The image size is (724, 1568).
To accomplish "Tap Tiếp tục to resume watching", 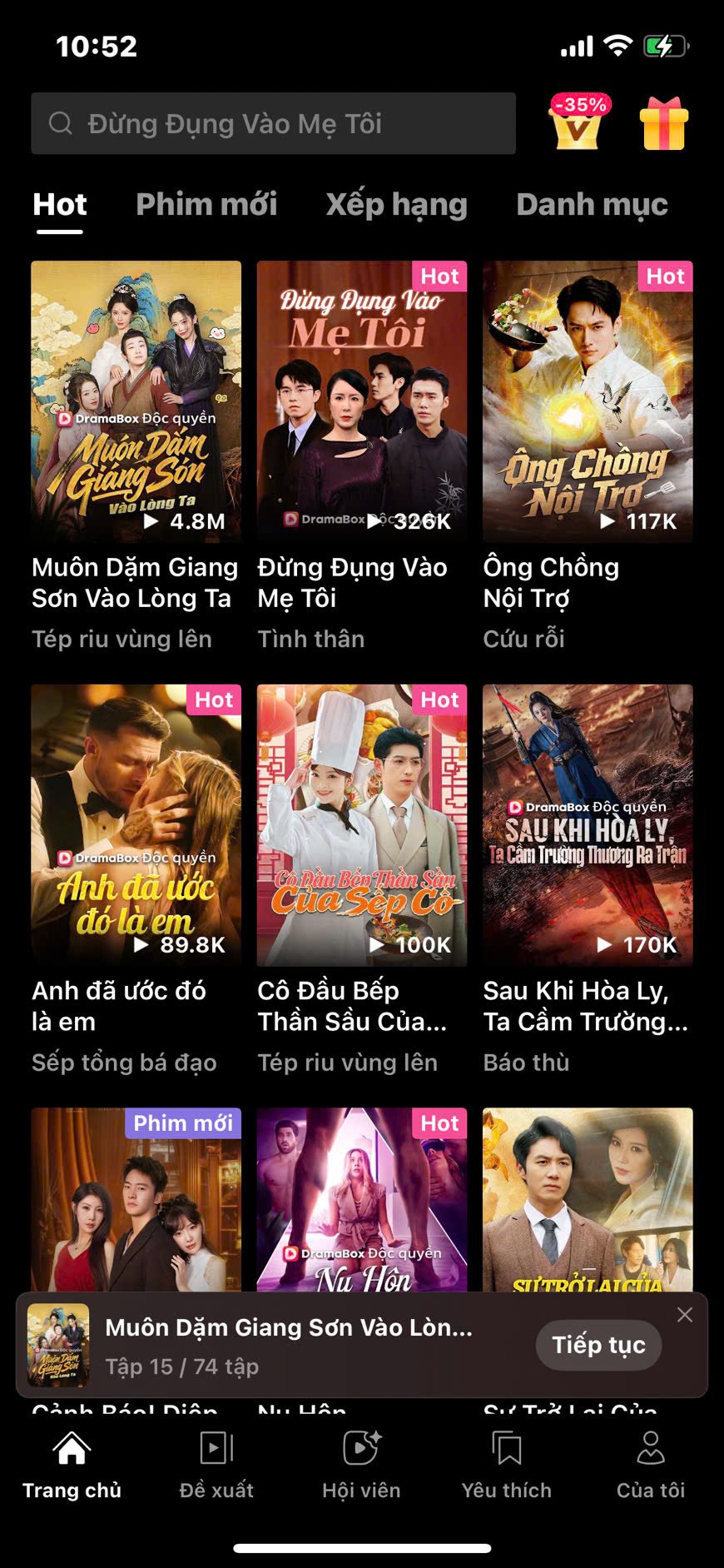I will [x=598, y=1345].
